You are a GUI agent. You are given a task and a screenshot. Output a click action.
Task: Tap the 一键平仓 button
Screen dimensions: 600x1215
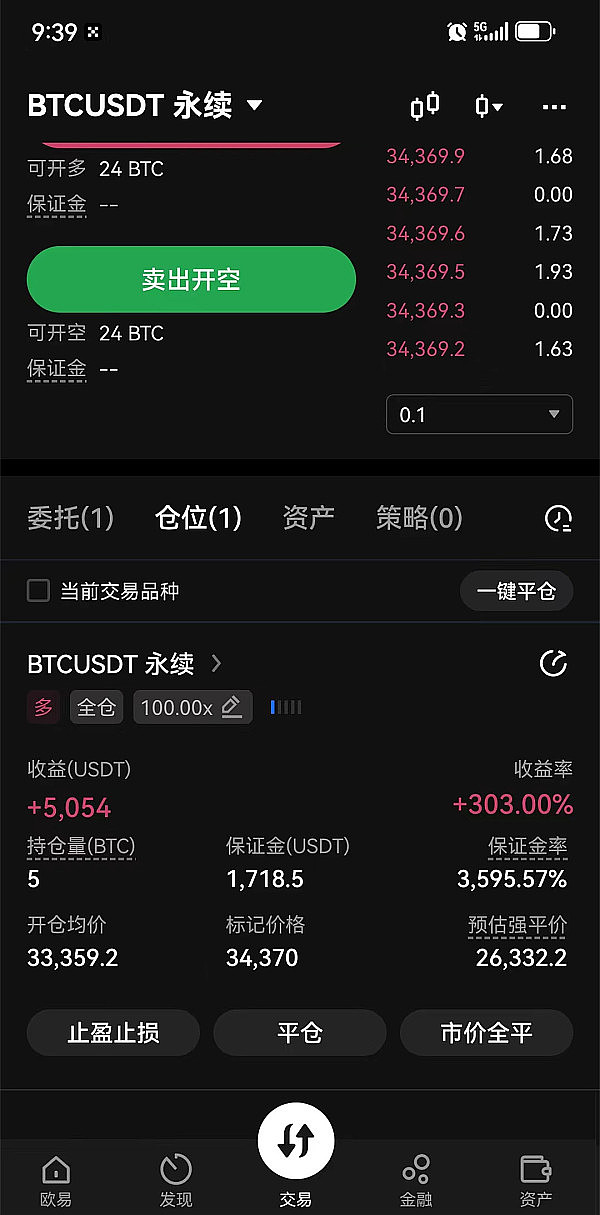click(516, 591)
